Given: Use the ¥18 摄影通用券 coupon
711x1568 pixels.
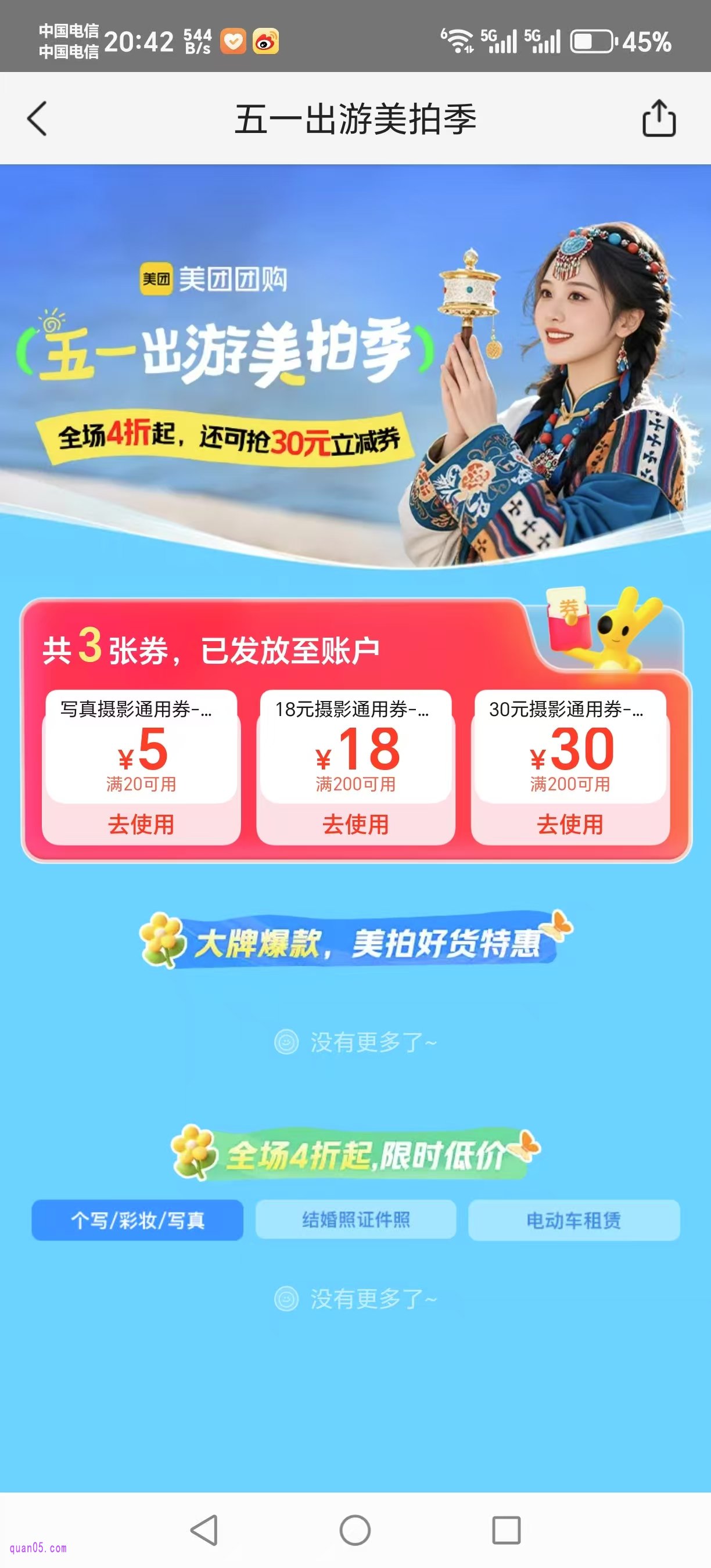Looking at the screenshot, I should point(355,824).
